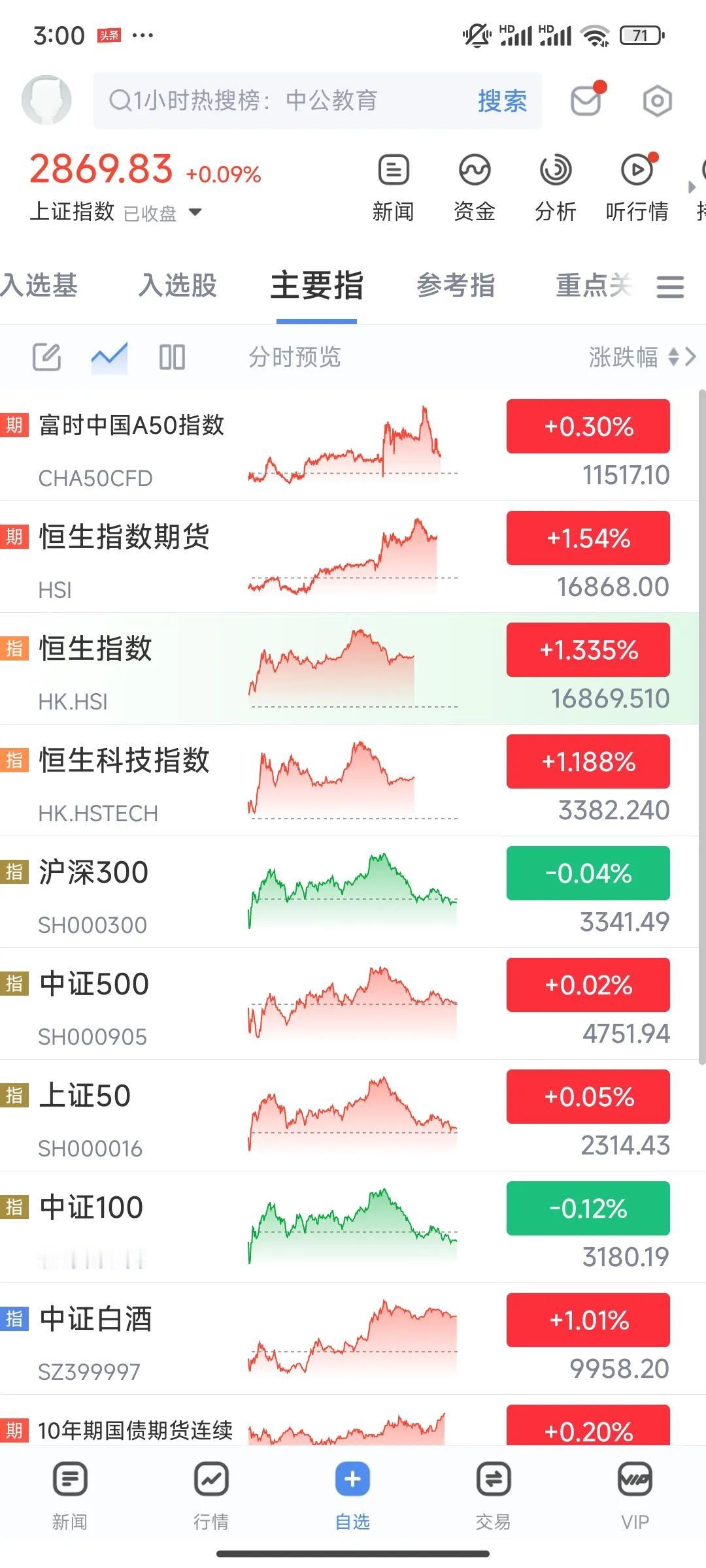Open the 富时中国A50指数 row
706x1568 pixels.
[349, 446]
